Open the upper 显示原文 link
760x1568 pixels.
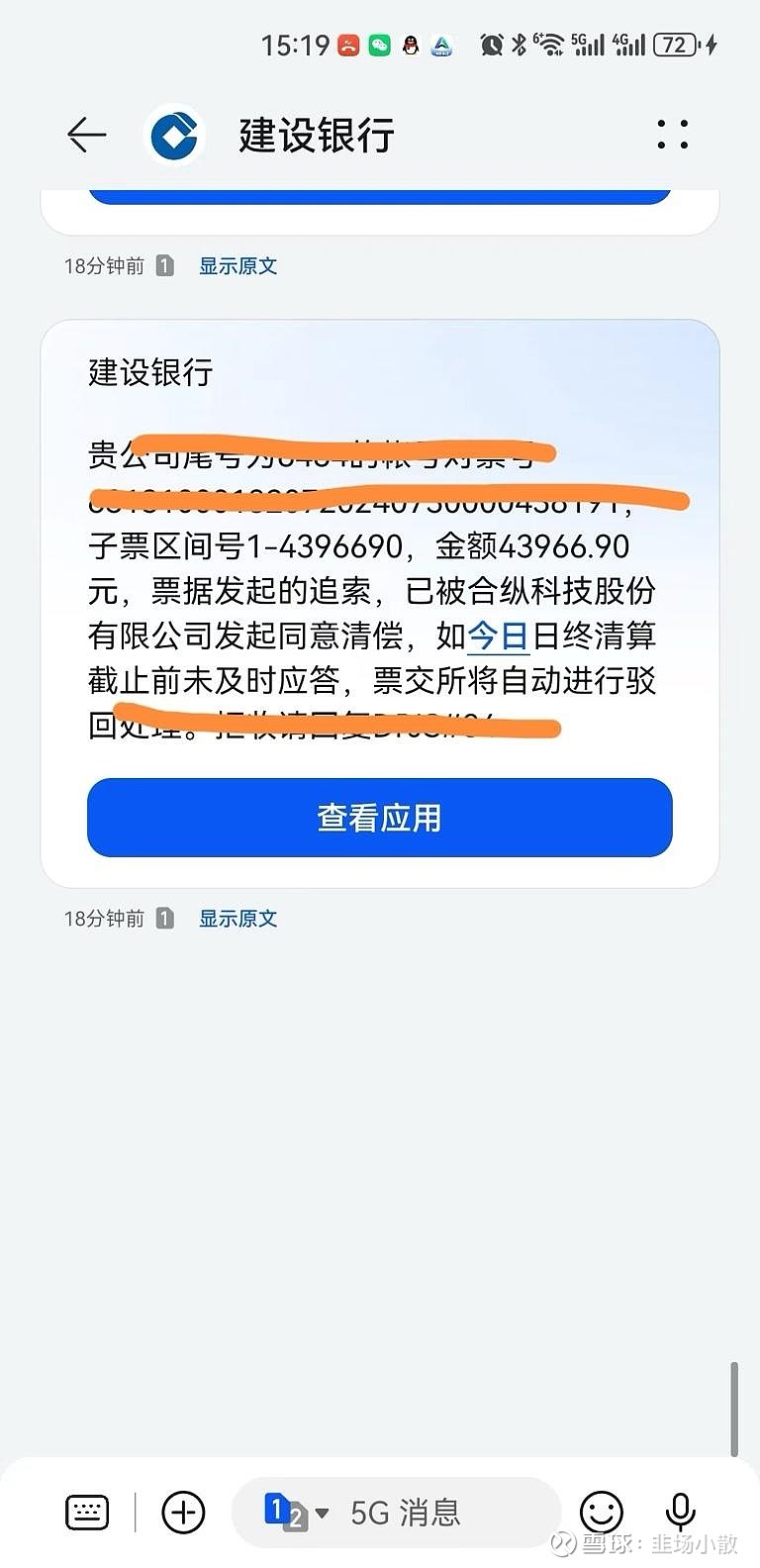(x=237, y=265)
